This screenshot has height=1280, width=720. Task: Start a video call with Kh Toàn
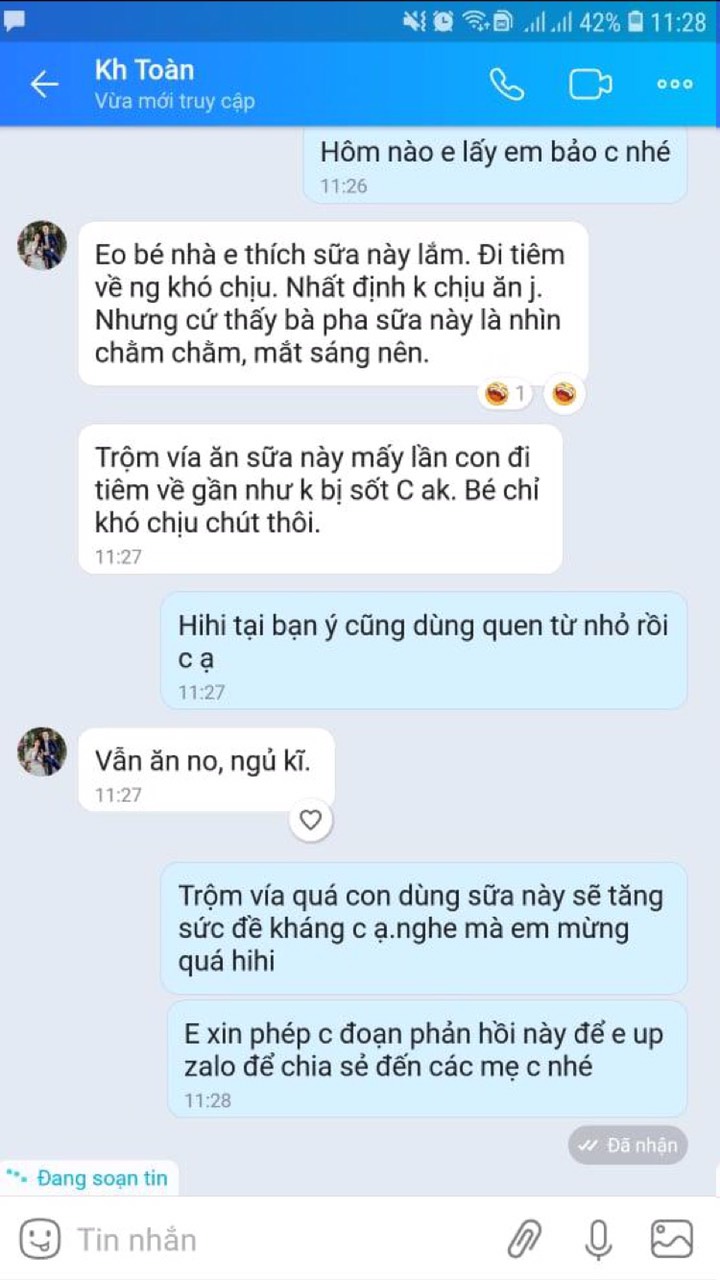590,85
